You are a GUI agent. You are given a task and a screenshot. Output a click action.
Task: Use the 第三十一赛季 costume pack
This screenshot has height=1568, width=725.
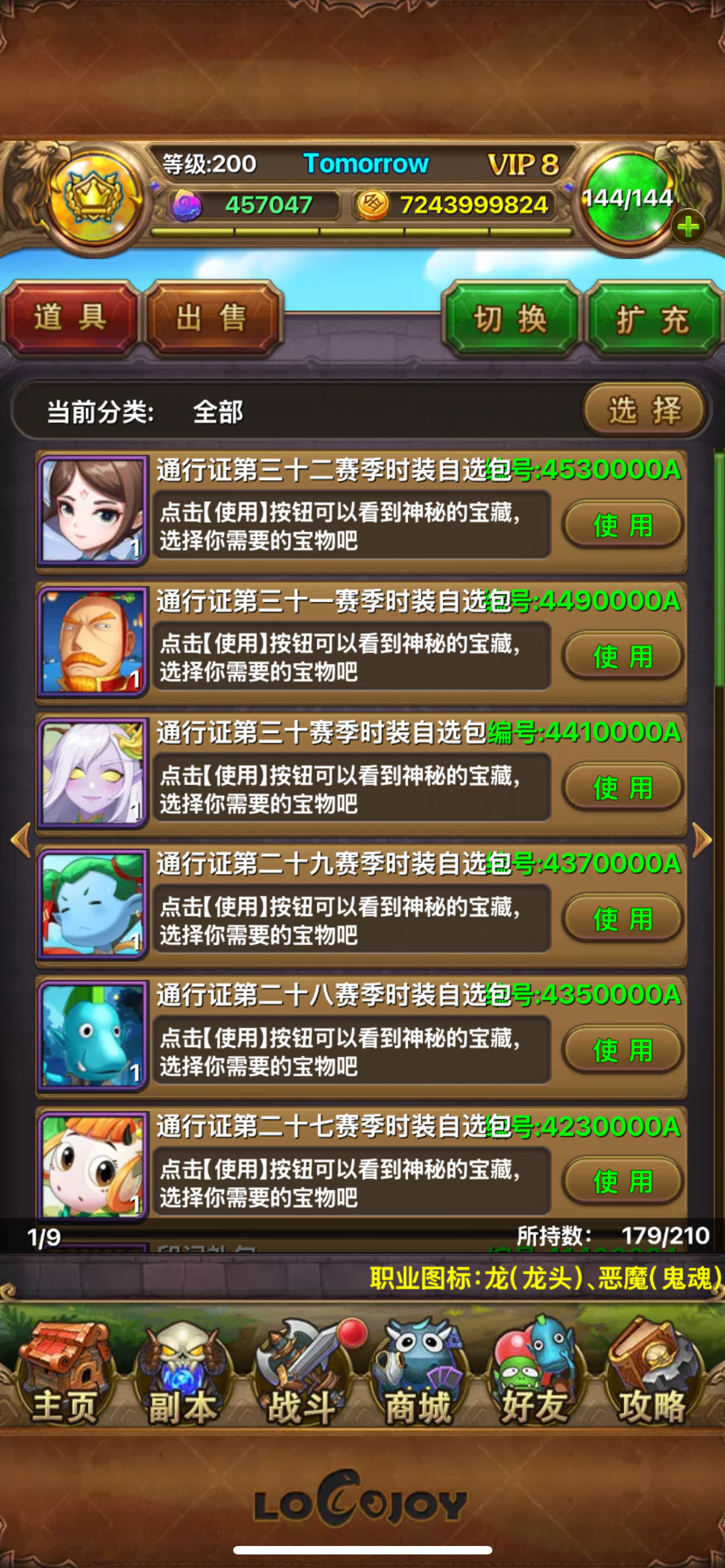[x=622, y=656]
